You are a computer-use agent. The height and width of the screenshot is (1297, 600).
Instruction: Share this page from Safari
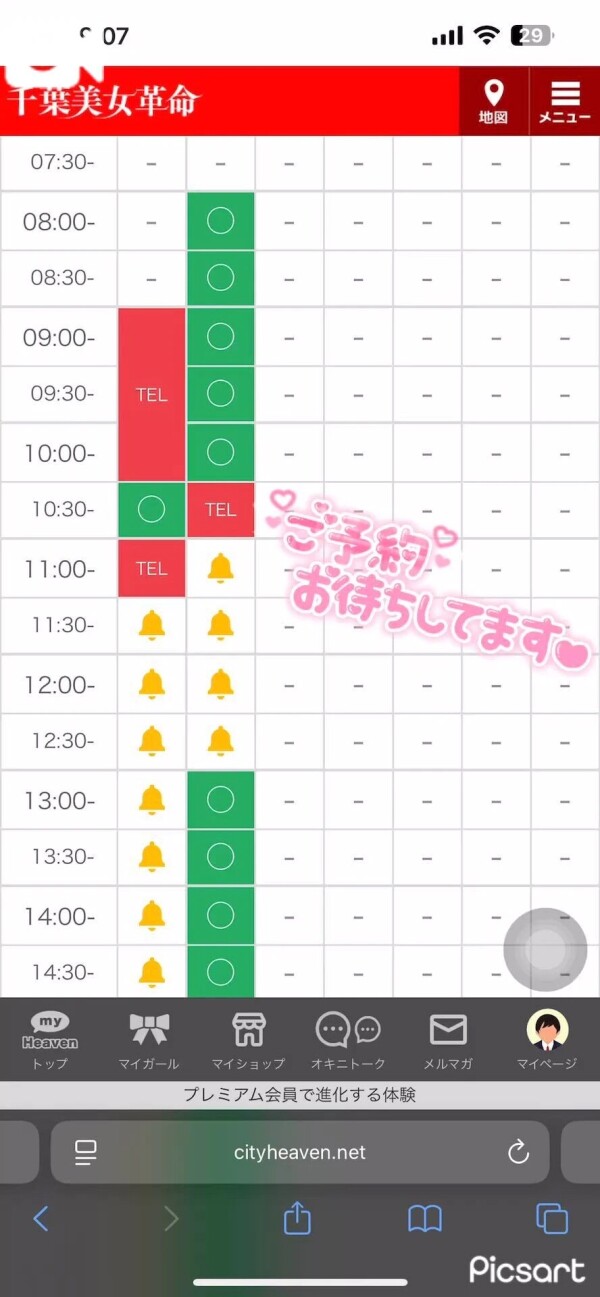click(x=297, y=1218)
